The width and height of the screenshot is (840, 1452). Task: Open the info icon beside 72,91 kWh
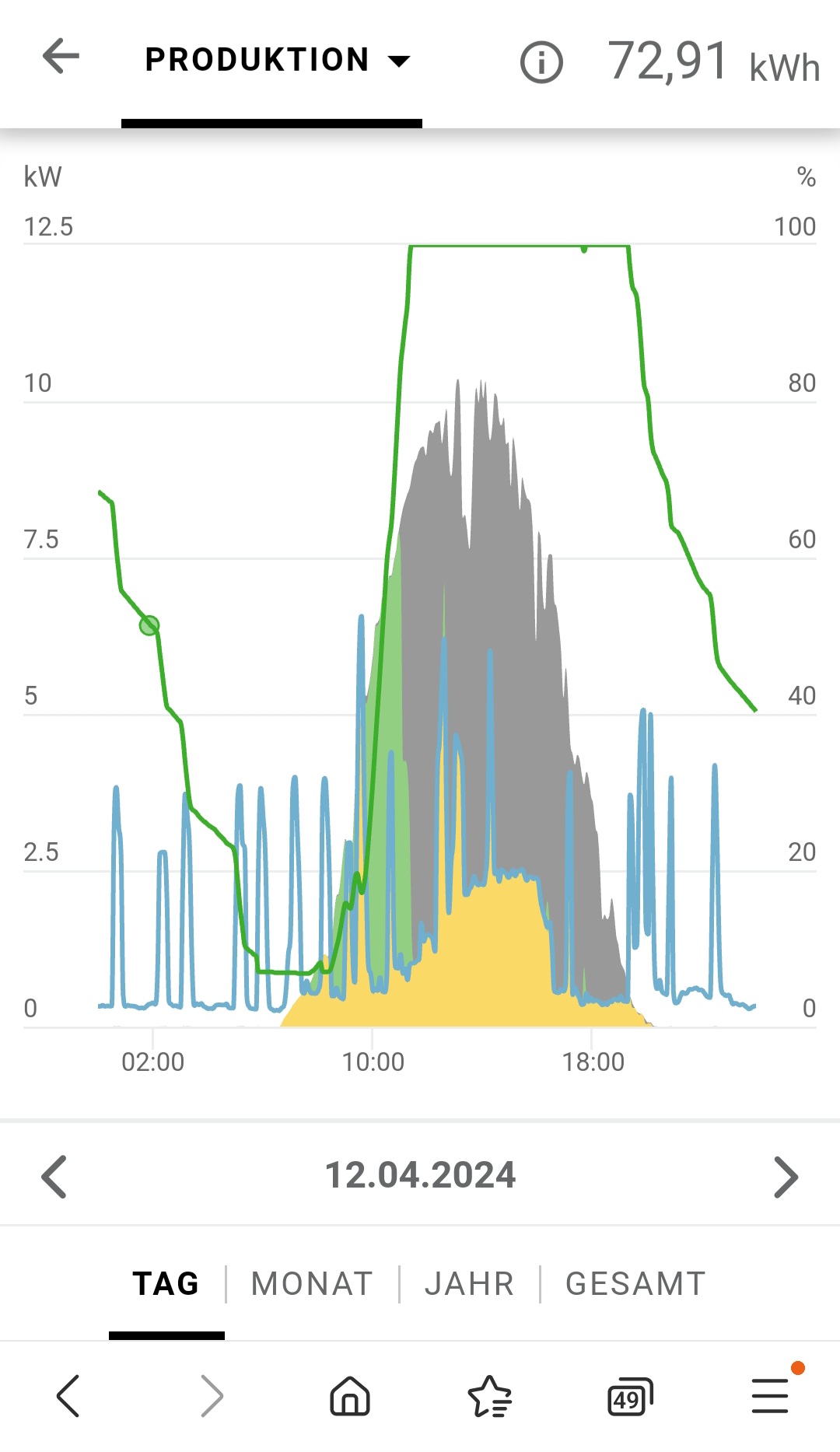pyautogui.click(x=541, y=62)
